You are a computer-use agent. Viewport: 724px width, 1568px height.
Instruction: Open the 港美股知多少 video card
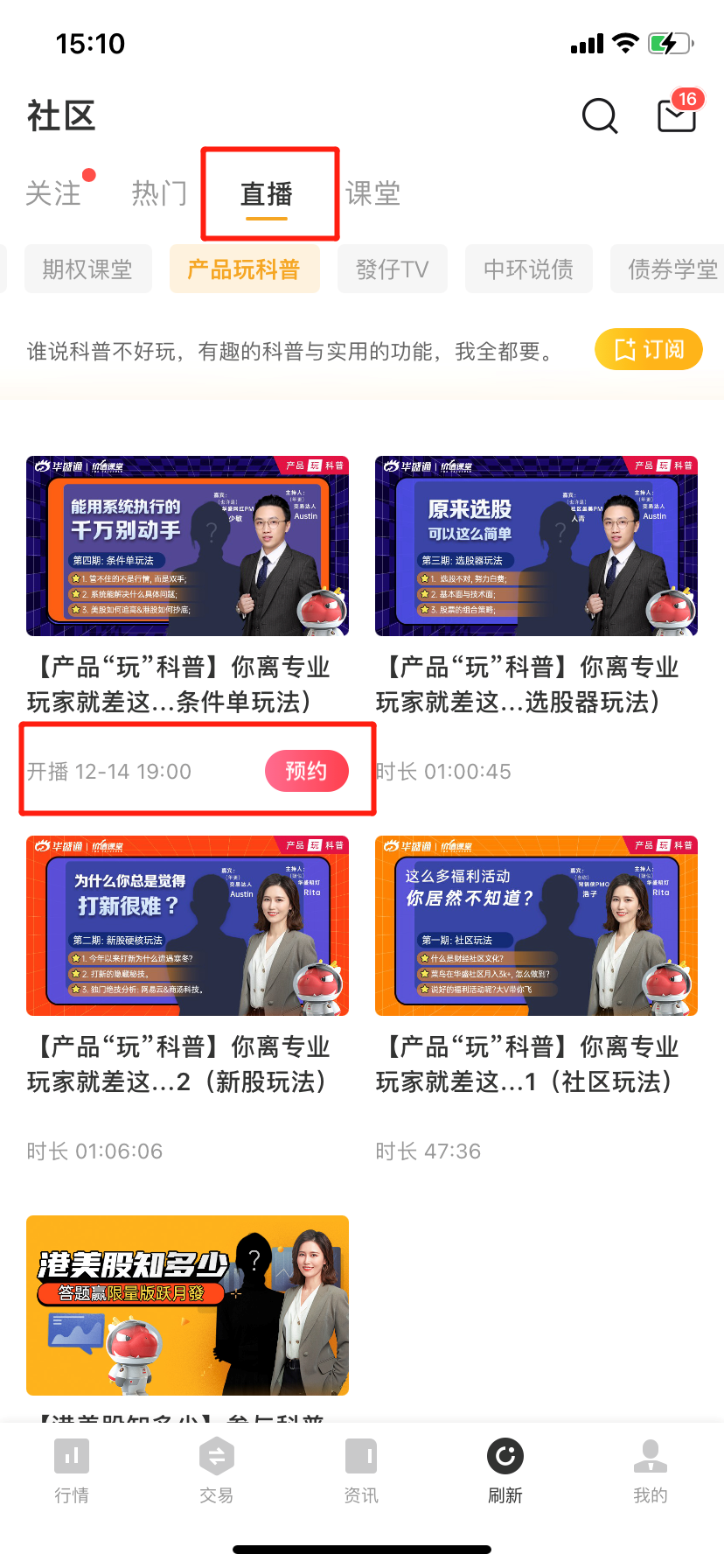tap(187, 1305)
